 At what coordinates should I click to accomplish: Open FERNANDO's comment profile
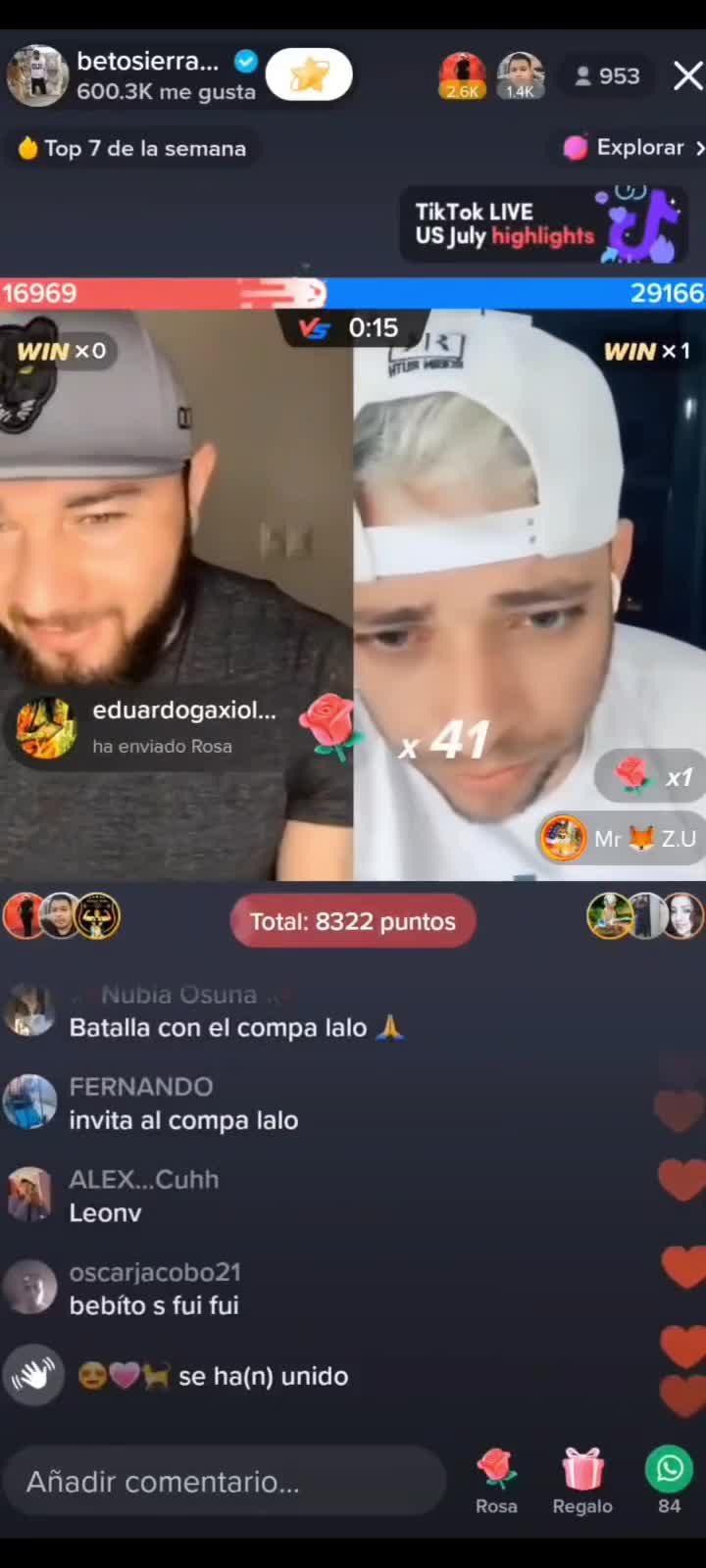pyautogui.click(x=29, y=1102)
